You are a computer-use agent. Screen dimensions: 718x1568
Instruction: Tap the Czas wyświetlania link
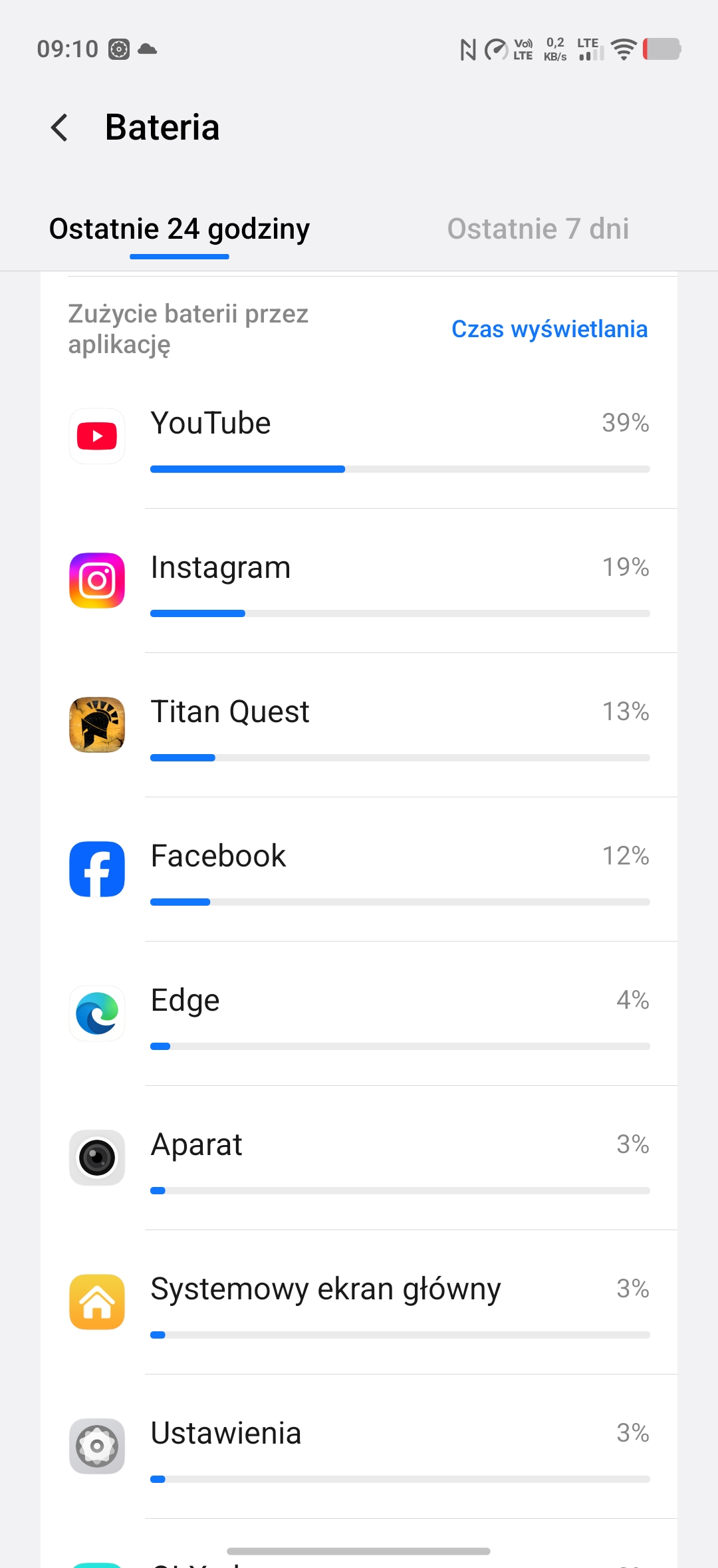pyautogui.click(x=549, y=329)
